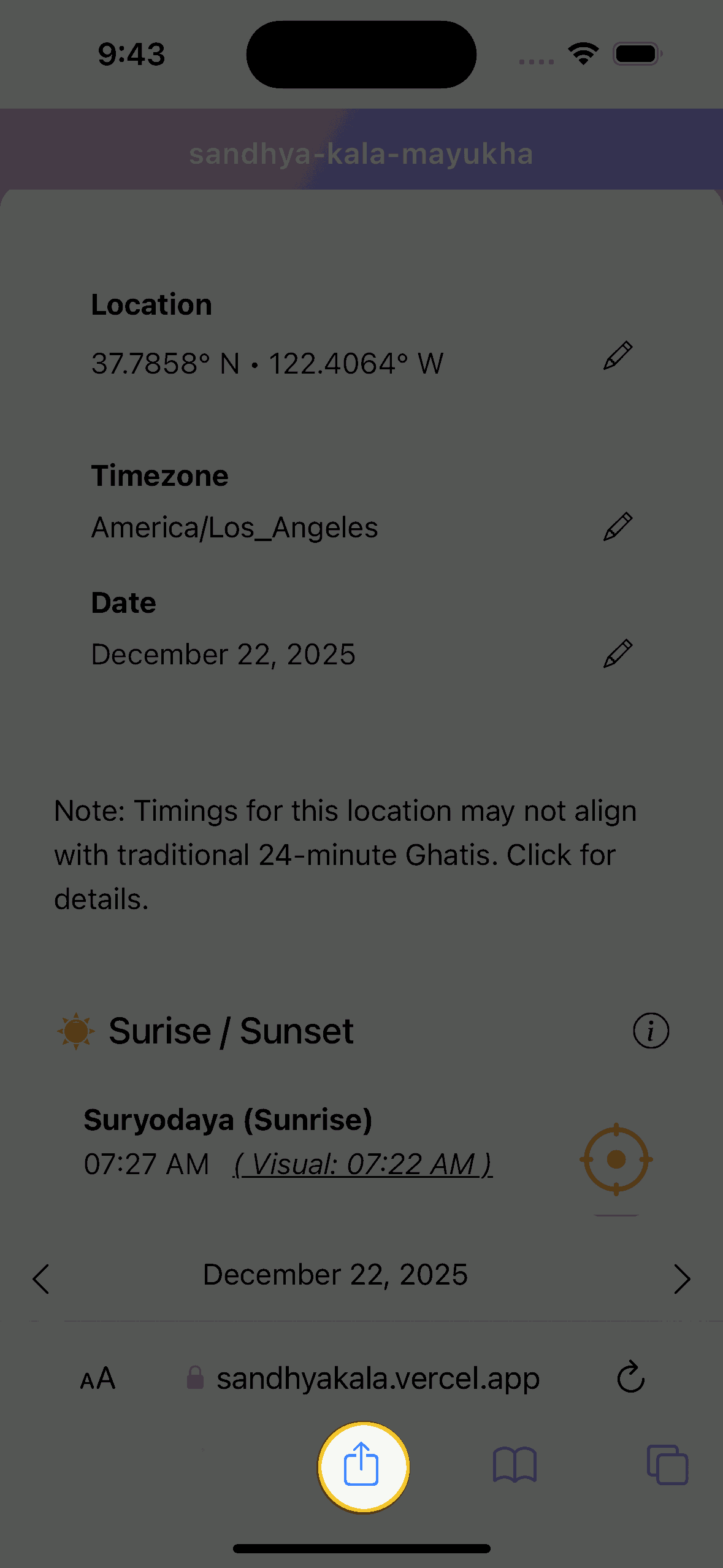Edit the Date field
Image resolution: width=723 pixels, height=1568 pixels.
tap(618, 654)
